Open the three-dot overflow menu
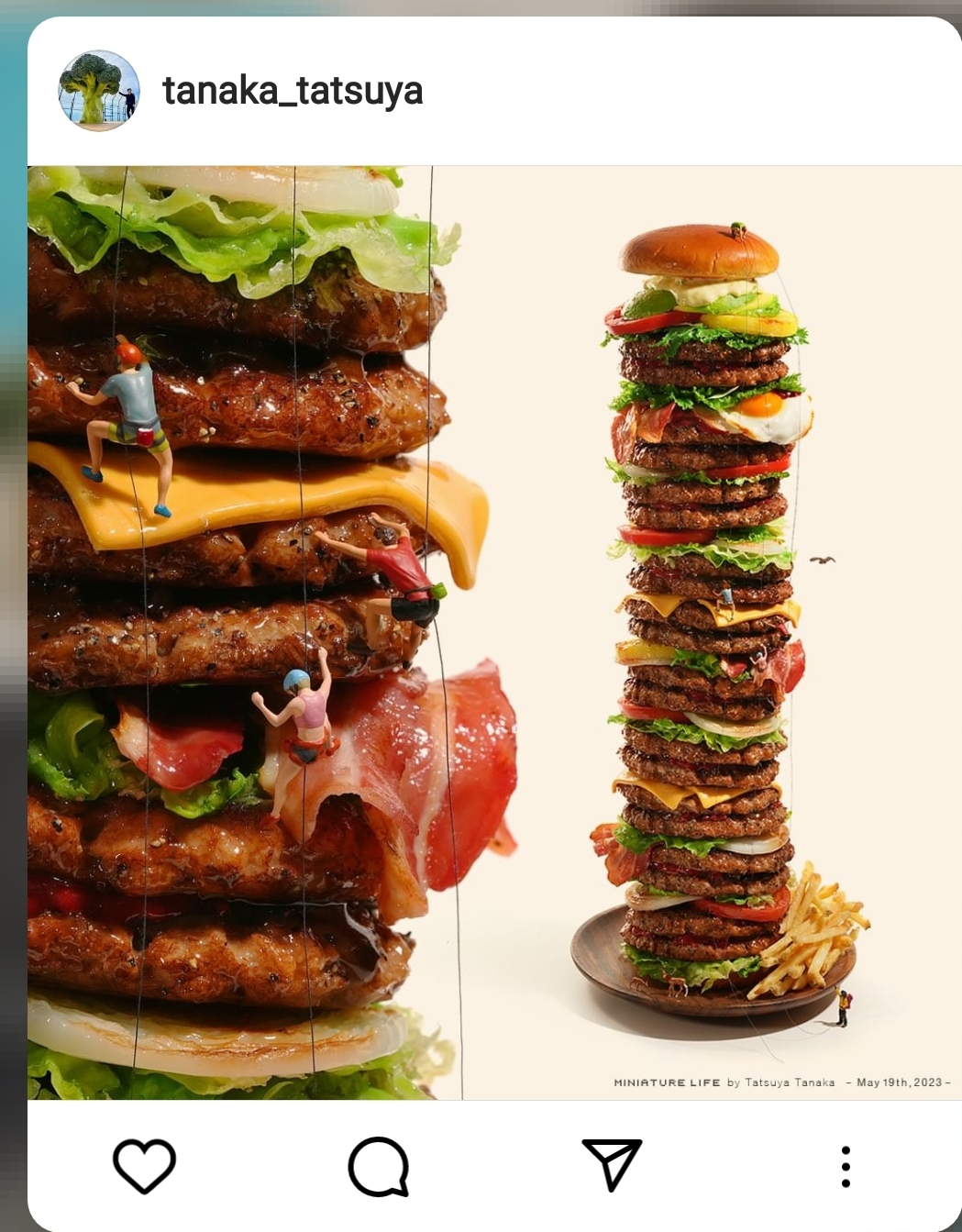This screenshot has height=1232, width=962. [x=846, y=1167]
